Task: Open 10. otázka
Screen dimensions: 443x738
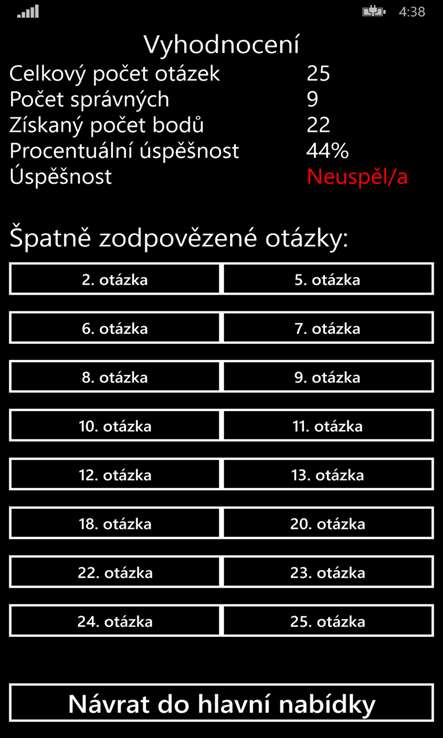Action: (x=114, y=426)
